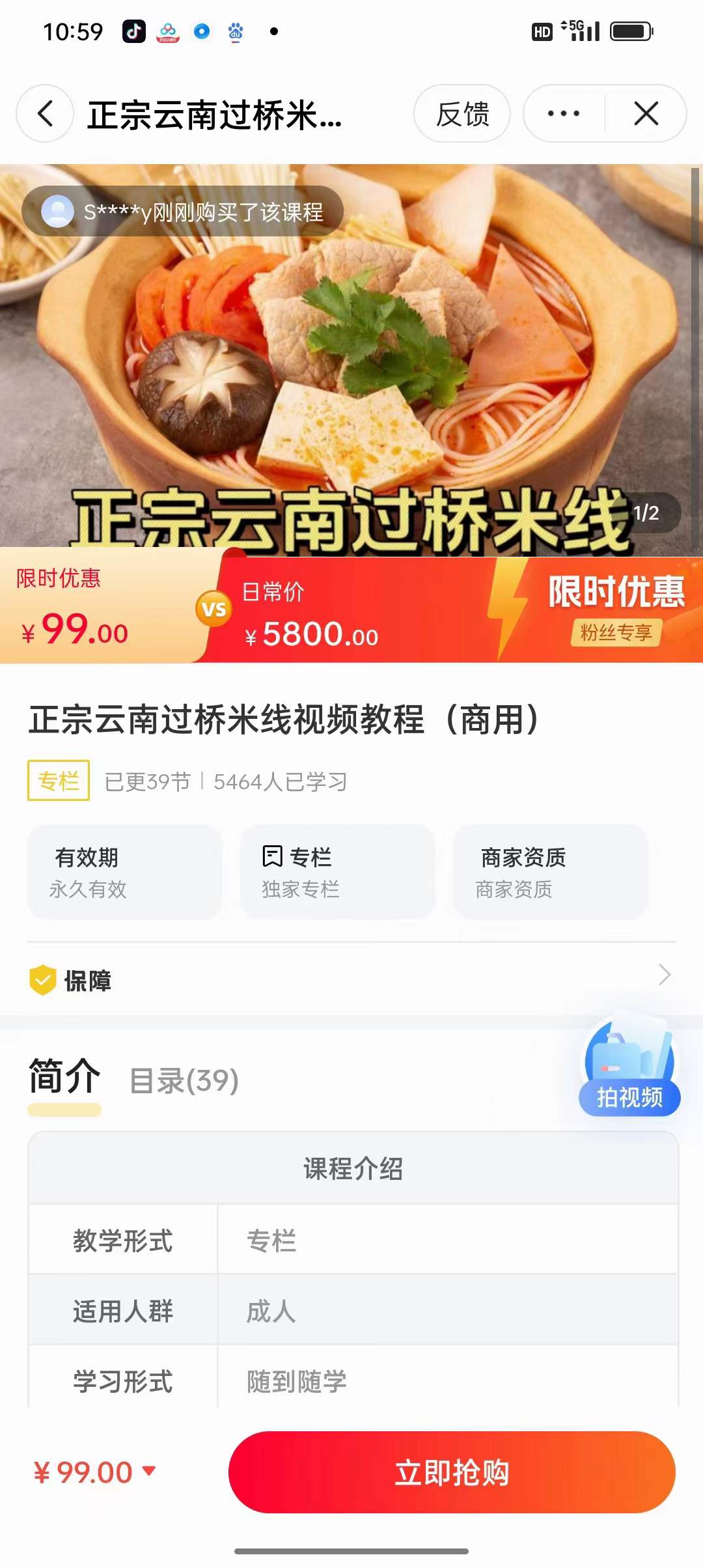Click the 反馈 feedback button
The image size is (703, 1568).
[463, 113]
